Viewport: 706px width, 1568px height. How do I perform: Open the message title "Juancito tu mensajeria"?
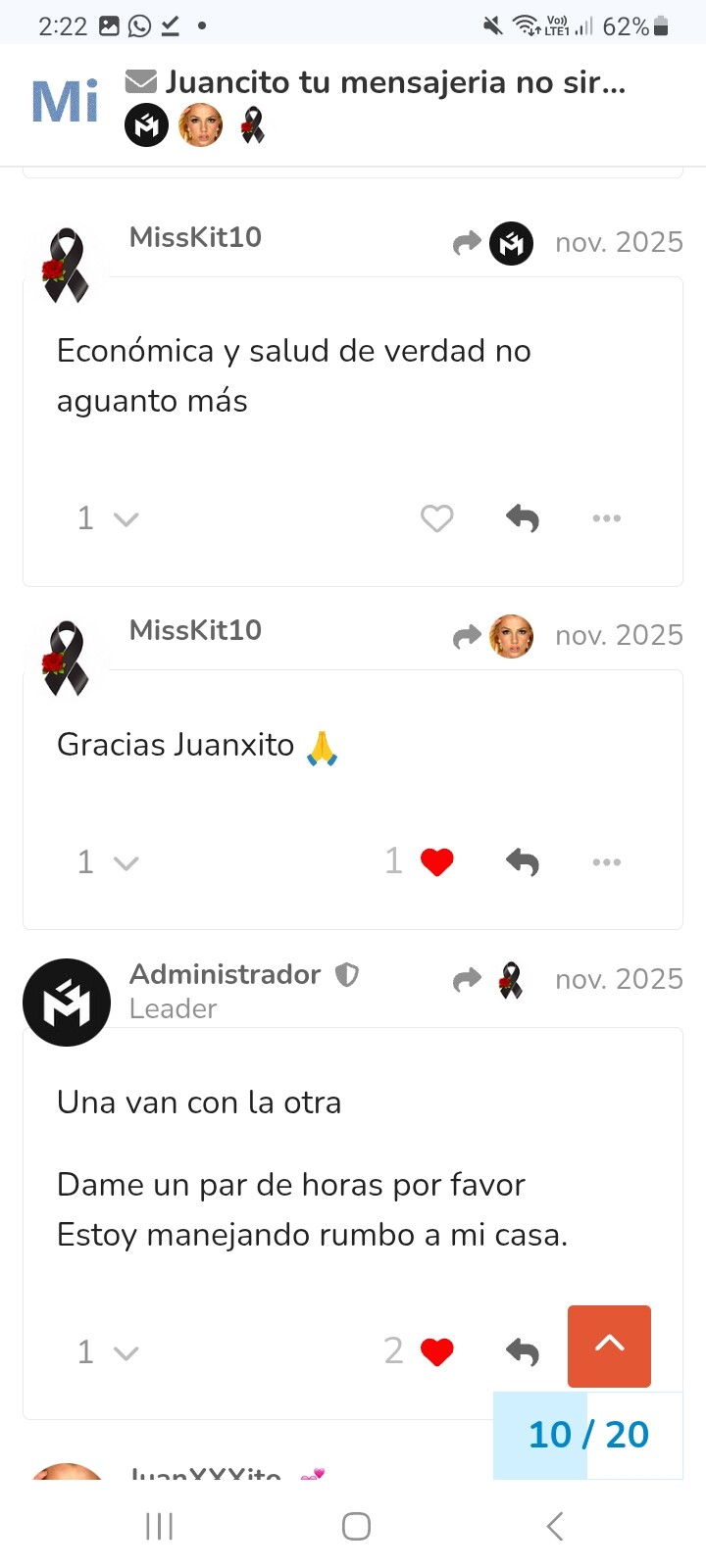pos(394,82)
